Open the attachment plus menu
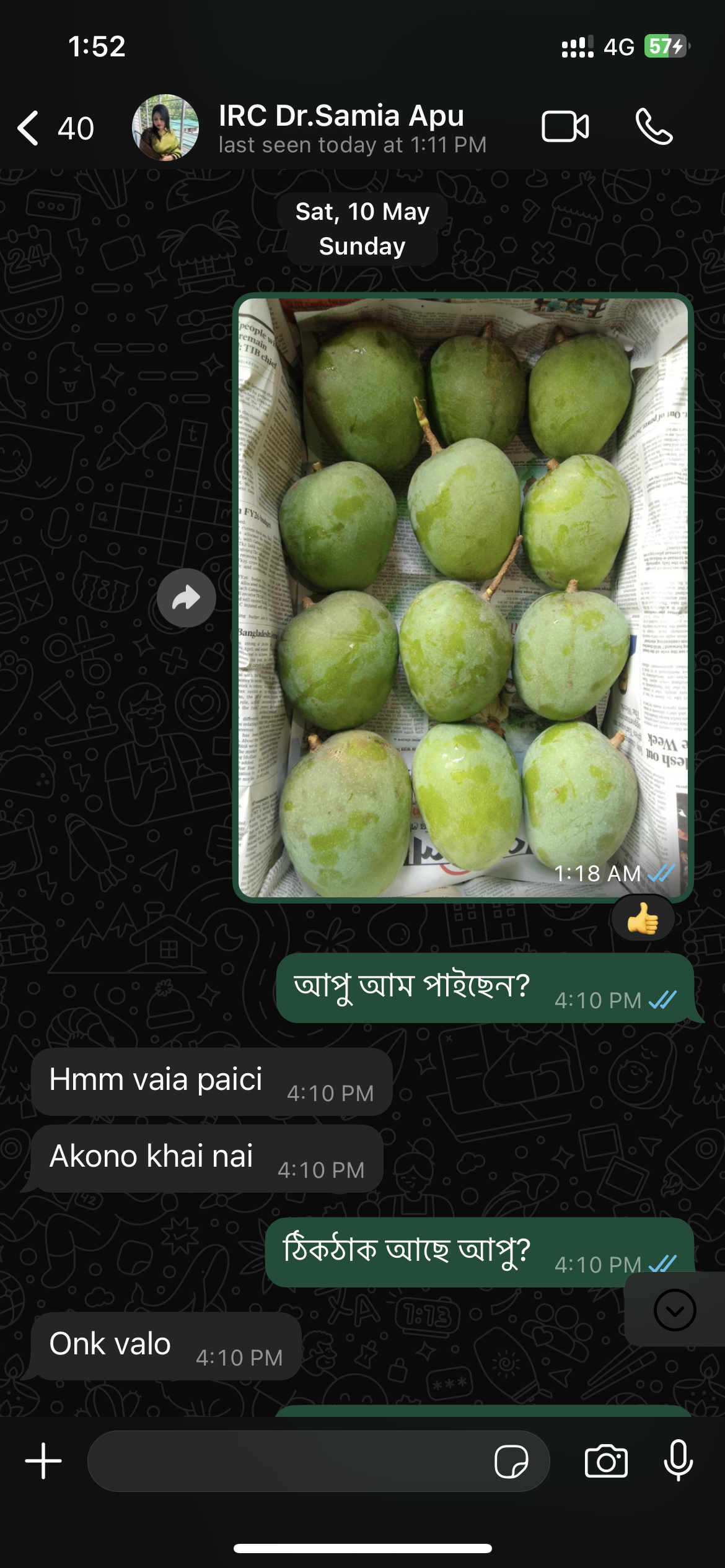Image resolution: width=725 pixels, height=1568 pixels. click(43, 1461)
